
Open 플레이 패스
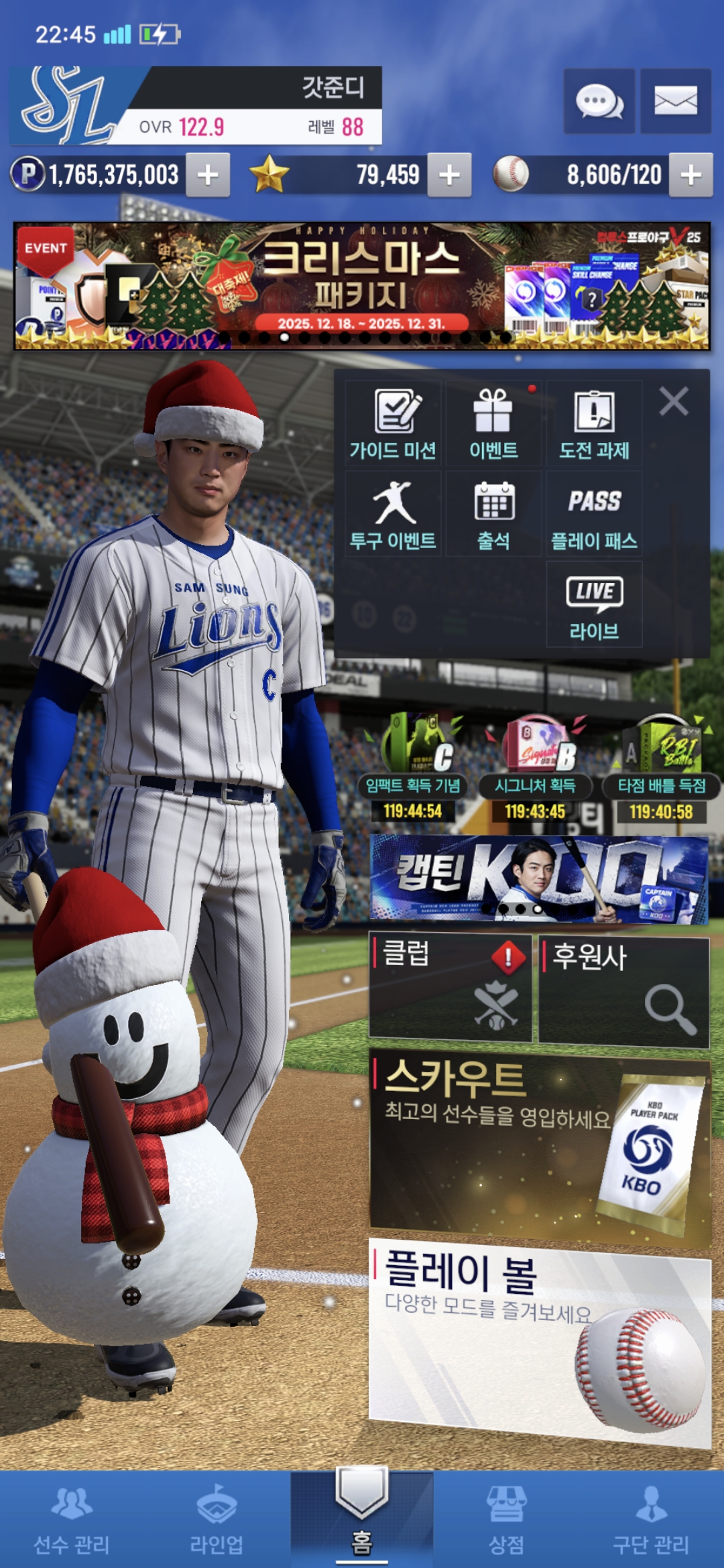point(594,514)
